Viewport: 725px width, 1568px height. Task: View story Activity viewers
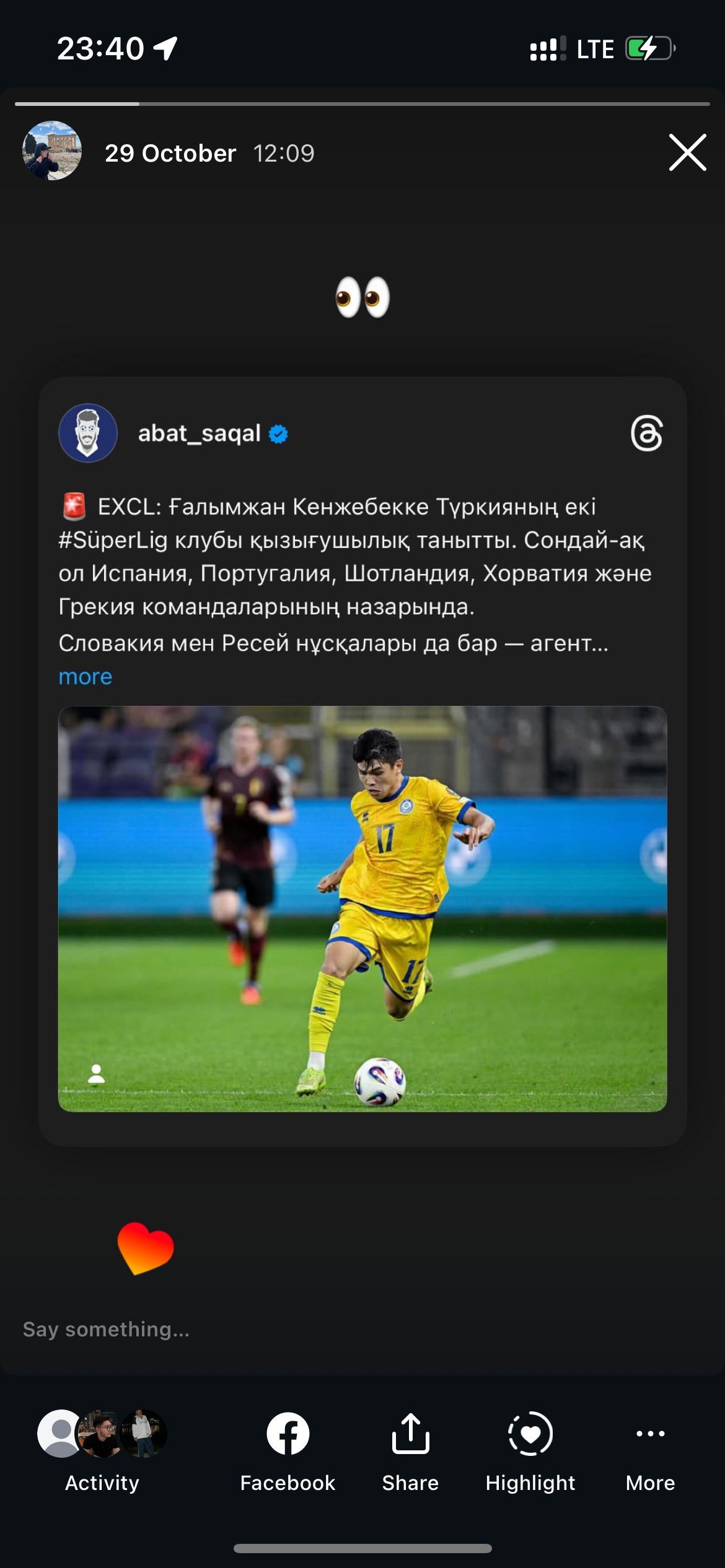point(102,1450)
